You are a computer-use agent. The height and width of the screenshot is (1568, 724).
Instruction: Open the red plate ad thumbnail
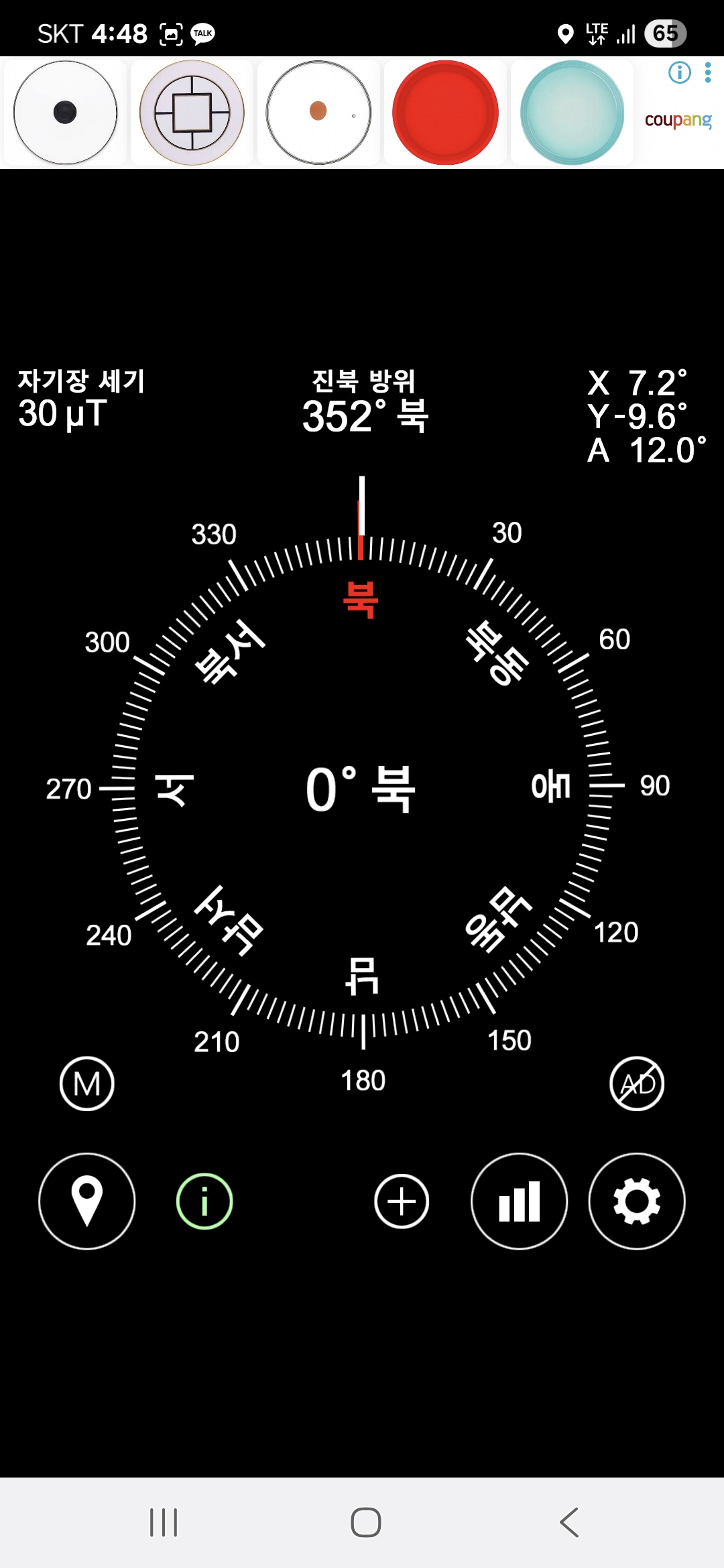click(445, 113)
